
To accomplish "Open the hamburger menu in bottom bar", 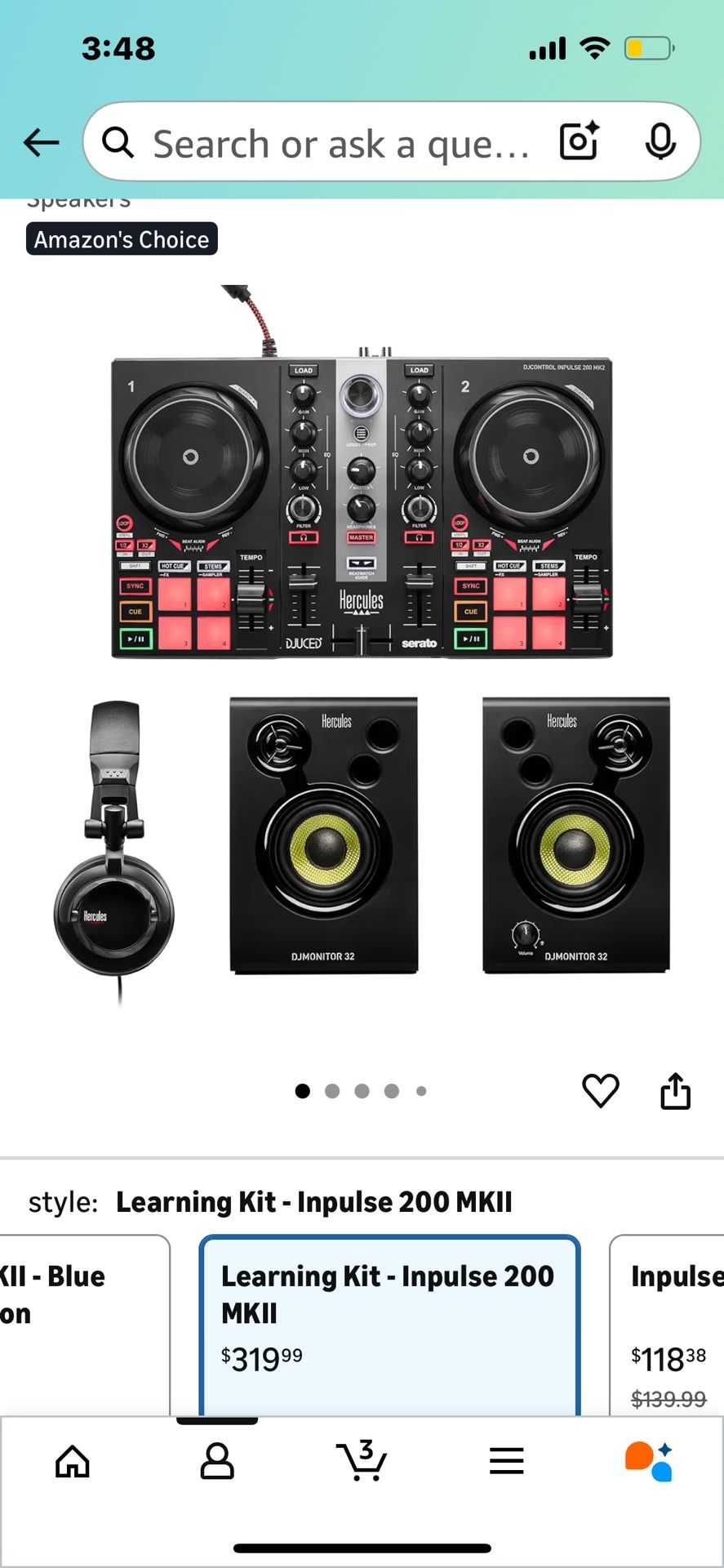I will (507, 1462).
